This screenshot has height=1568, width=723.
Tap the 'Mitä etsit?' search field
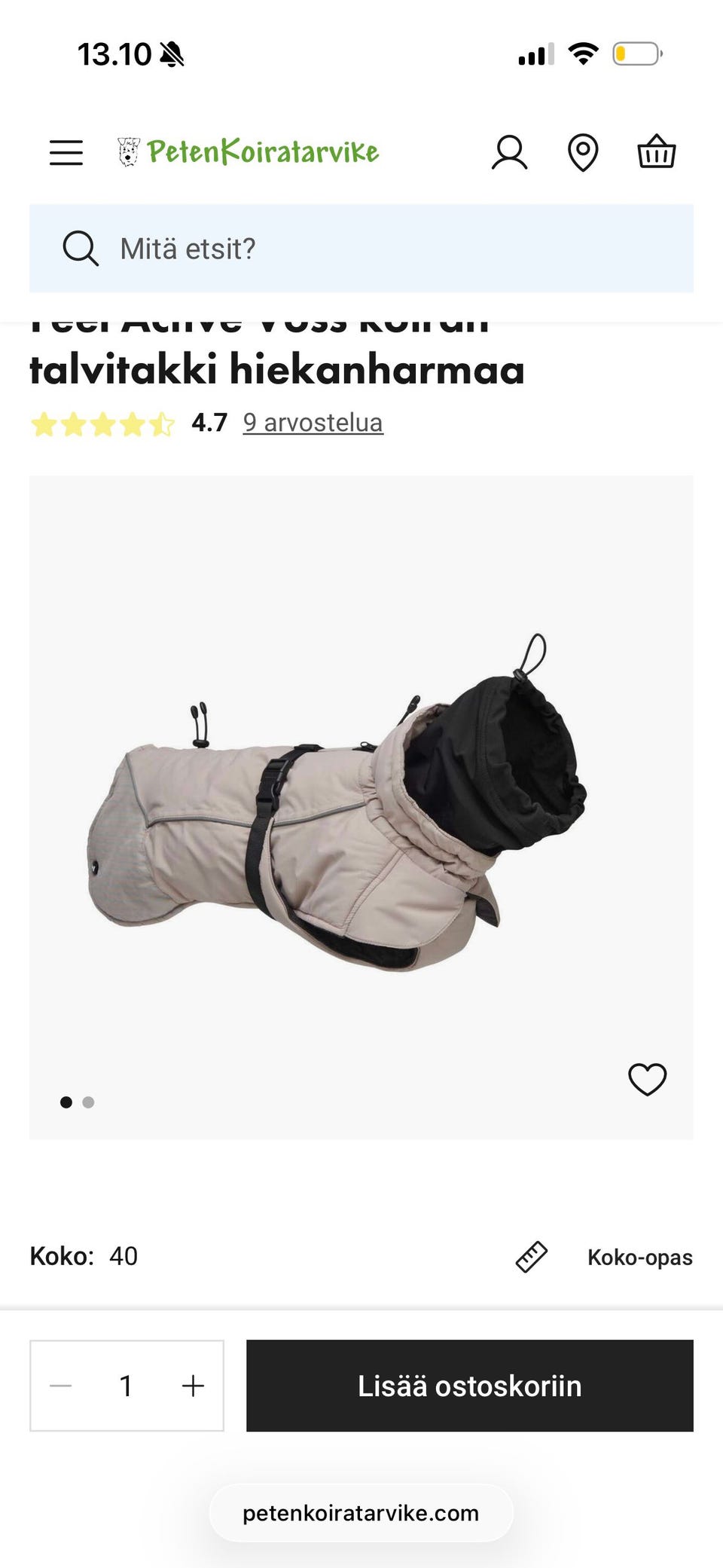[x=361, y=249]
